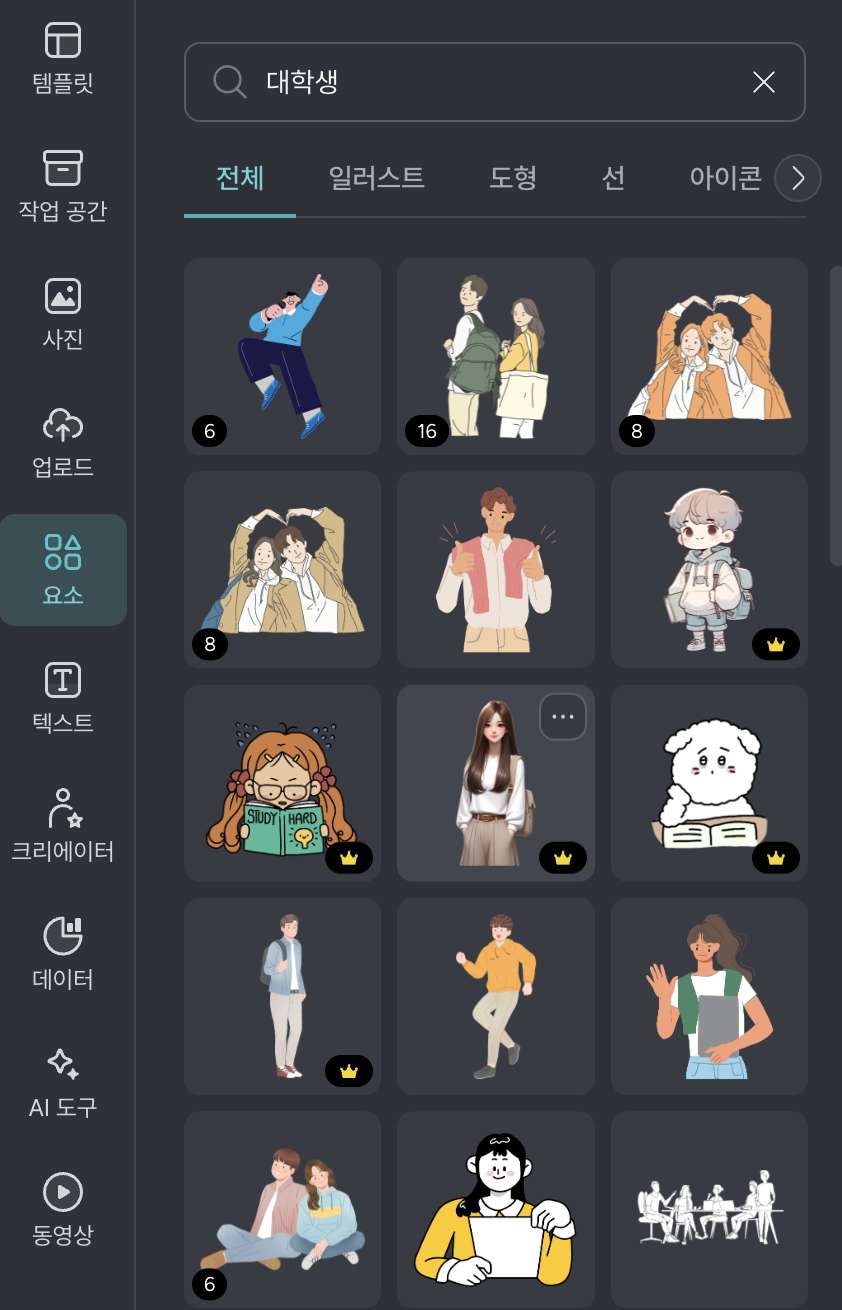The height and width of the screenshot is (1310, 842).
Task: Open the 아이콘 tab
Action: pos(725,178)
